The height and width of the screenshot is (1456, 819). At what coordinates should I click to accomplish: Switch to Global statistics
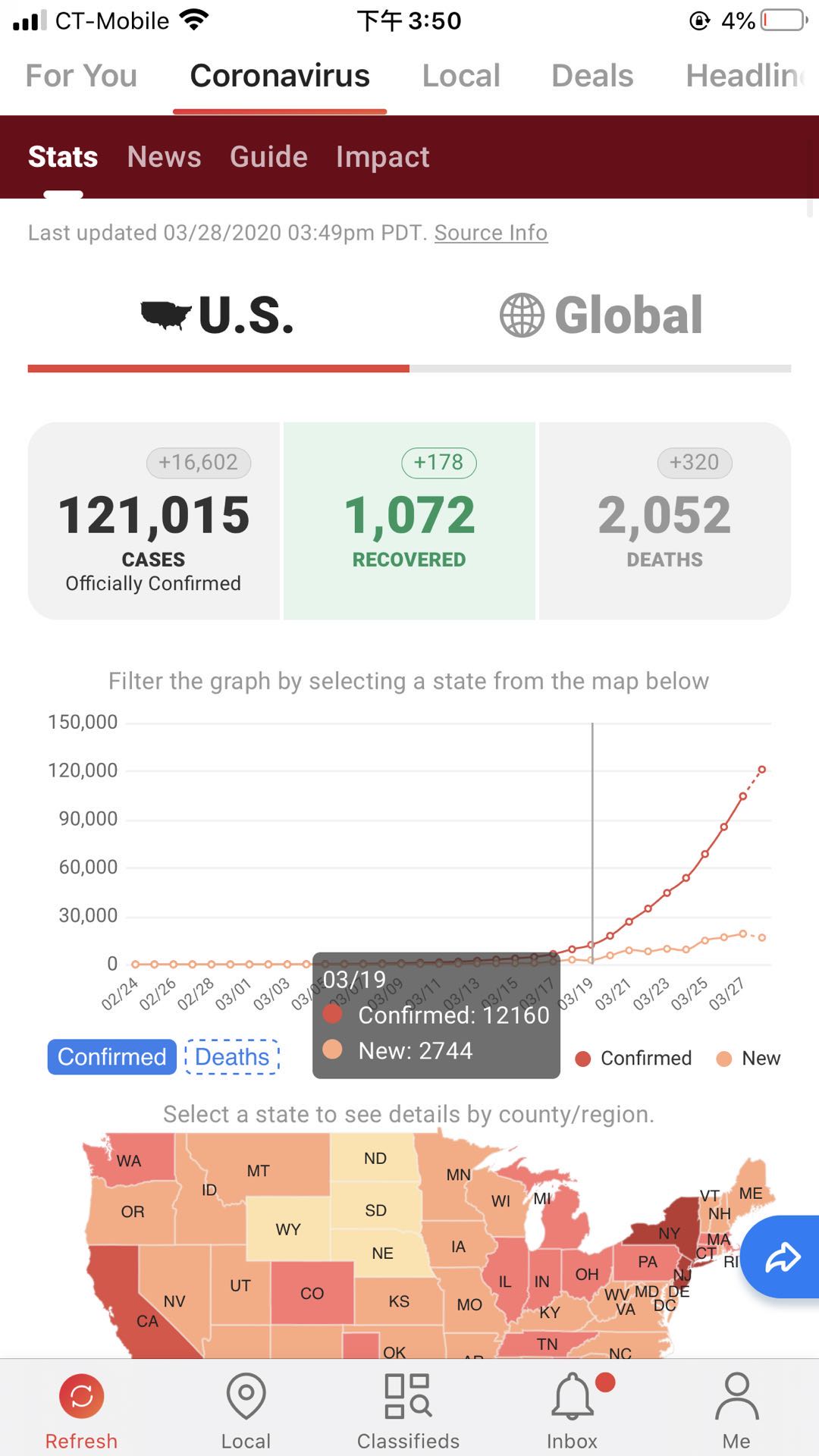pyautogui.click(x=601, y=315)
